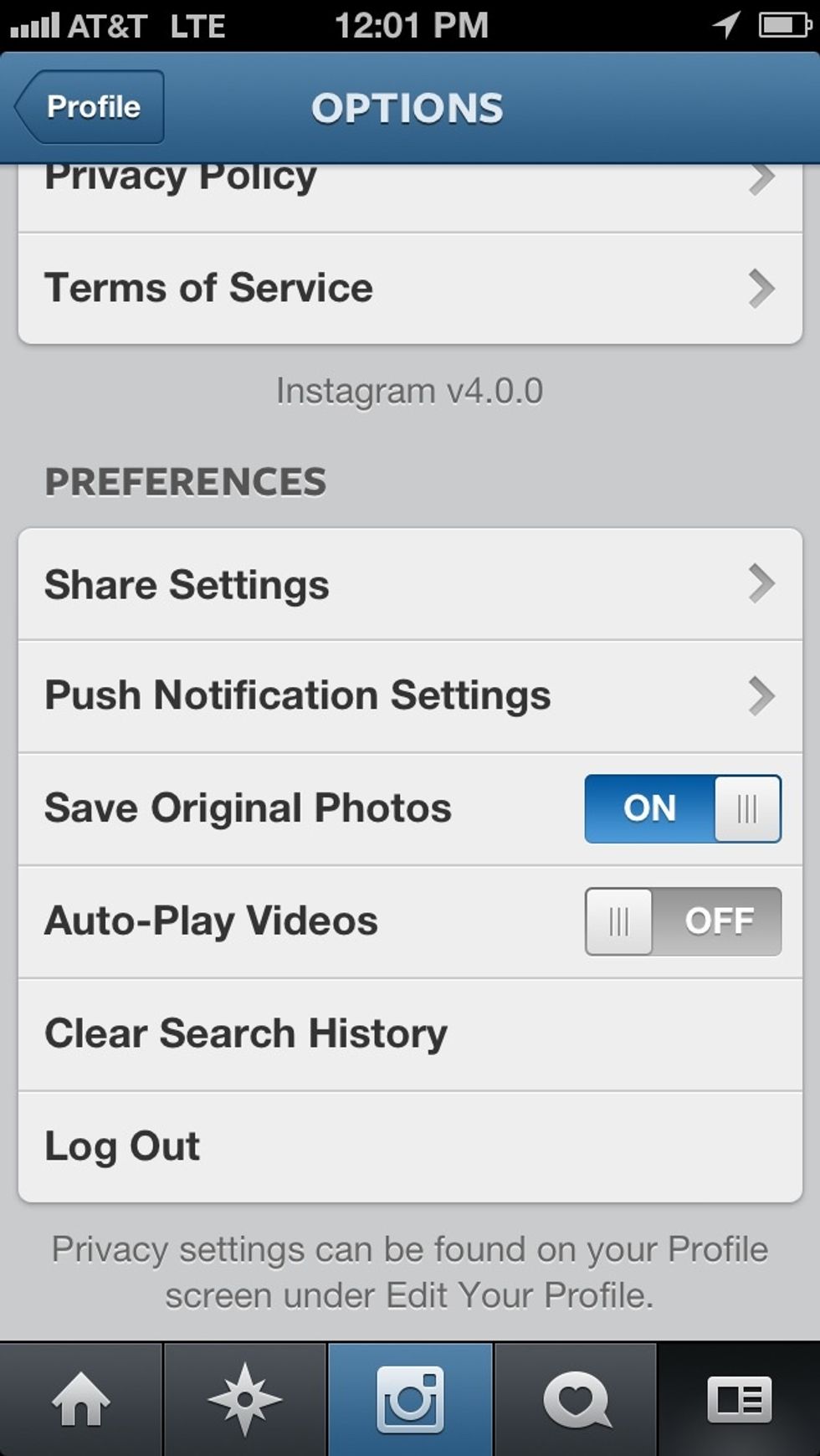The image size is (820, 1456).
Task: Open Terms of Service
Action: click(x=410, y=288)
